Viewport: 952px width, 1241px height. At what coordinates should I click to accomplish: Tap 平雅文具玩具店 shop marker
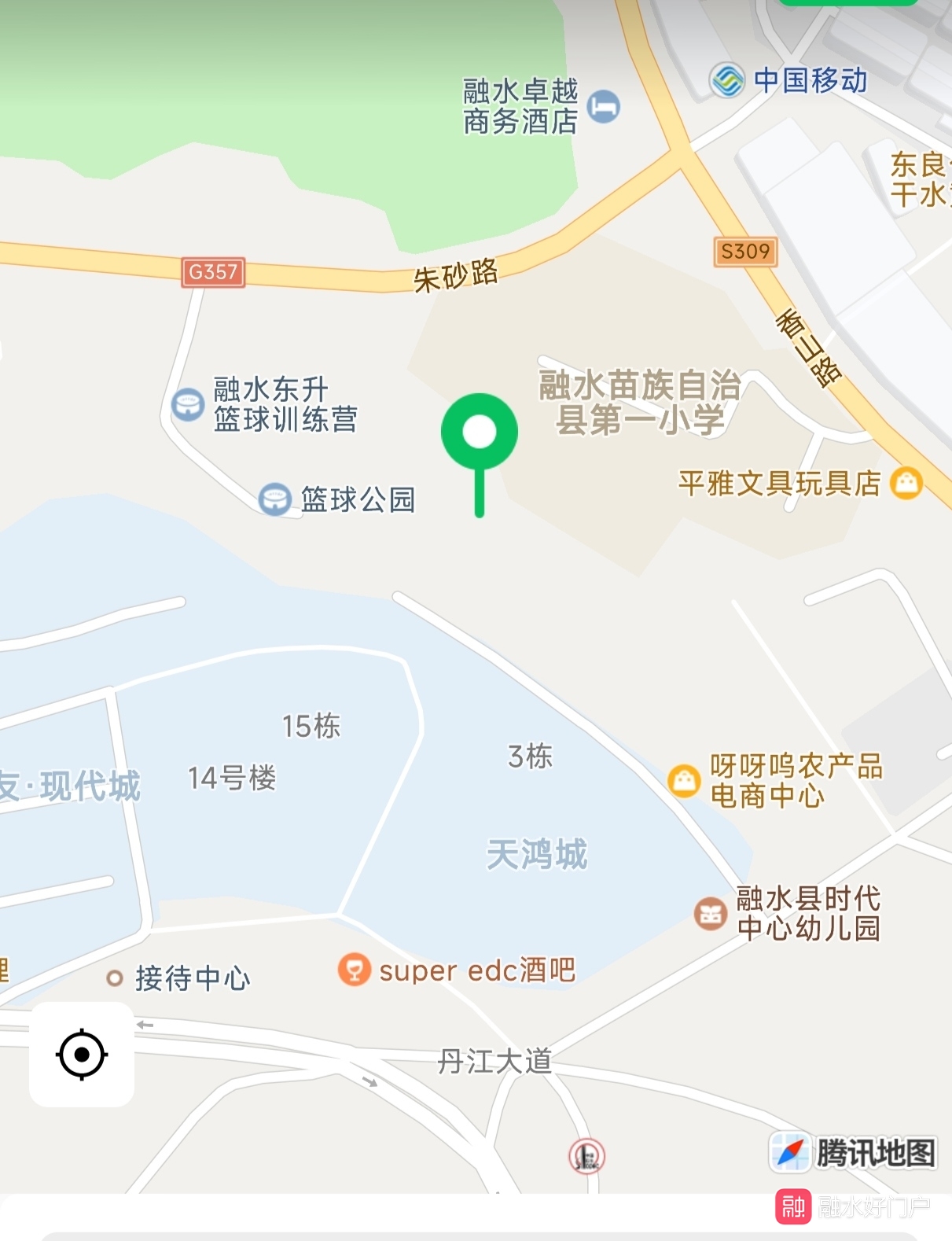pyautogui.click(x=906, y=483)
